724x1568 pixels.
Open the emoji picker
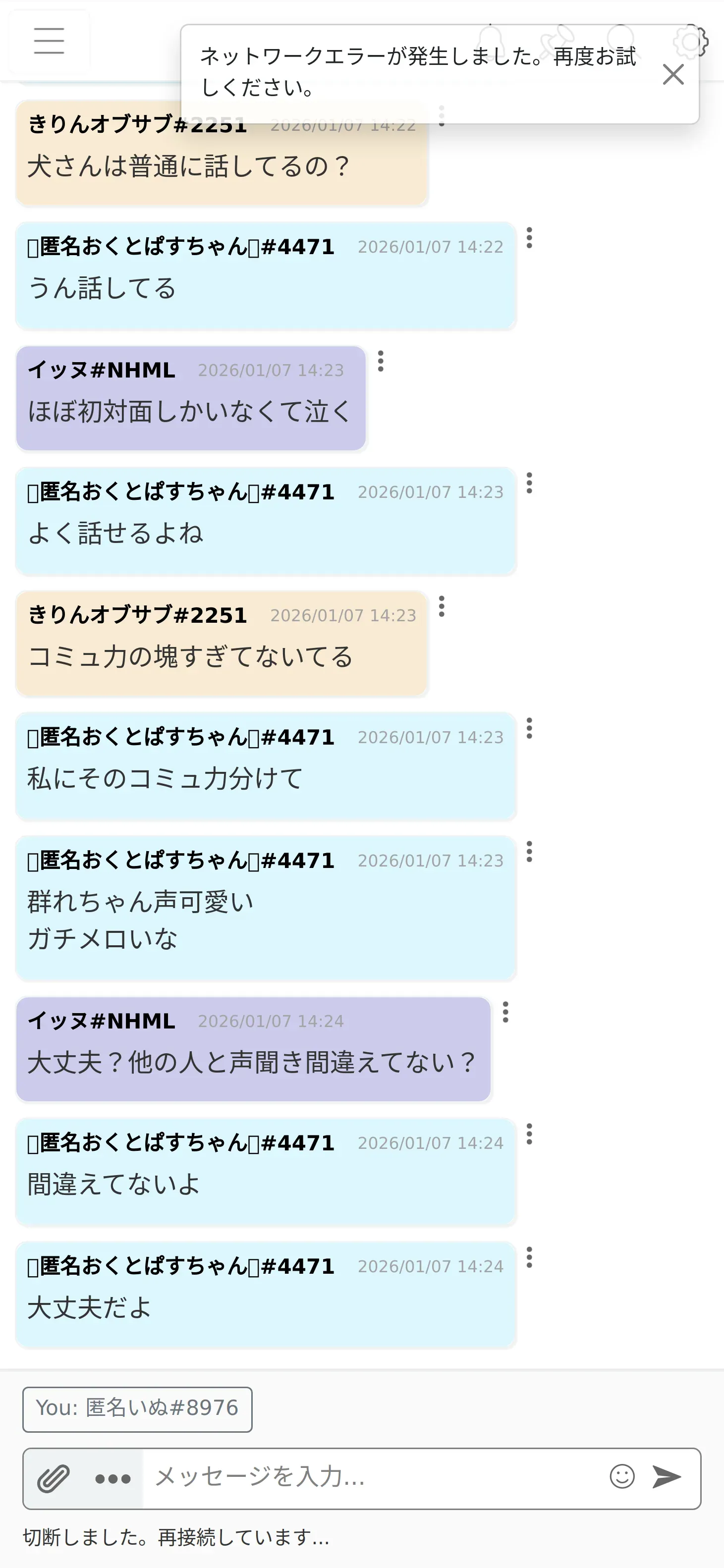tap(622, 1477)
